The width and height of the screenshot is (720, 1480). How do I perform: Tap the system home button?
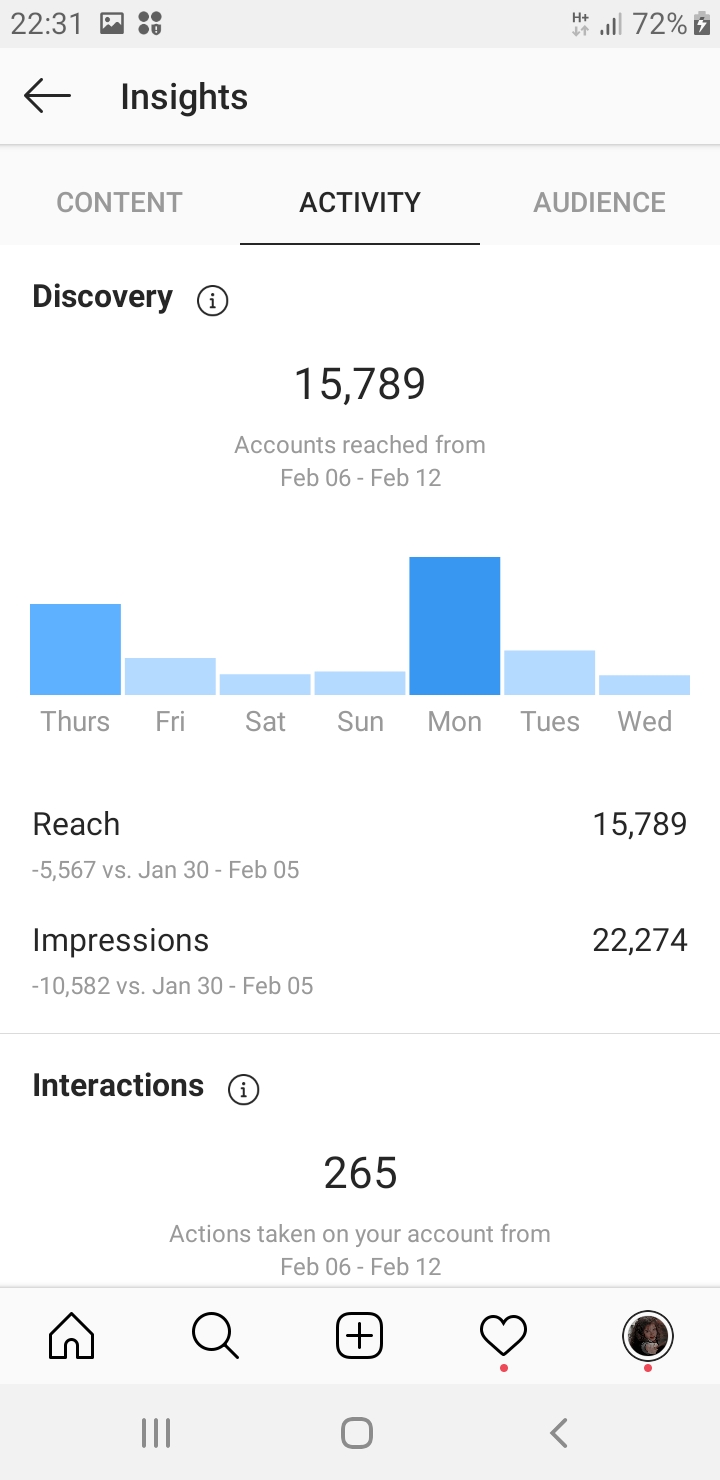coord(357,1433)
